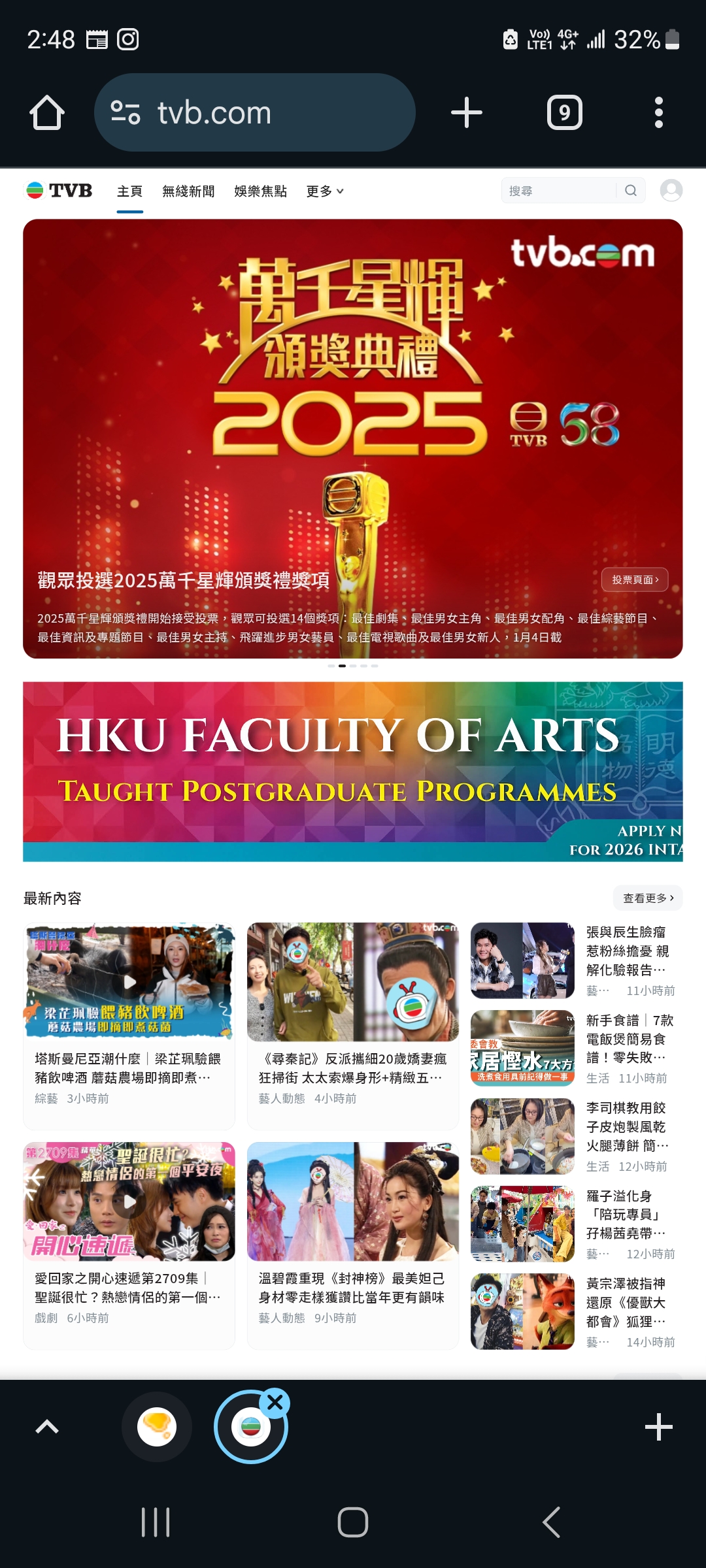This screenshot has width=706, height=1568.
Task: Show the 9 open tabs
Action: pos(564,113)
